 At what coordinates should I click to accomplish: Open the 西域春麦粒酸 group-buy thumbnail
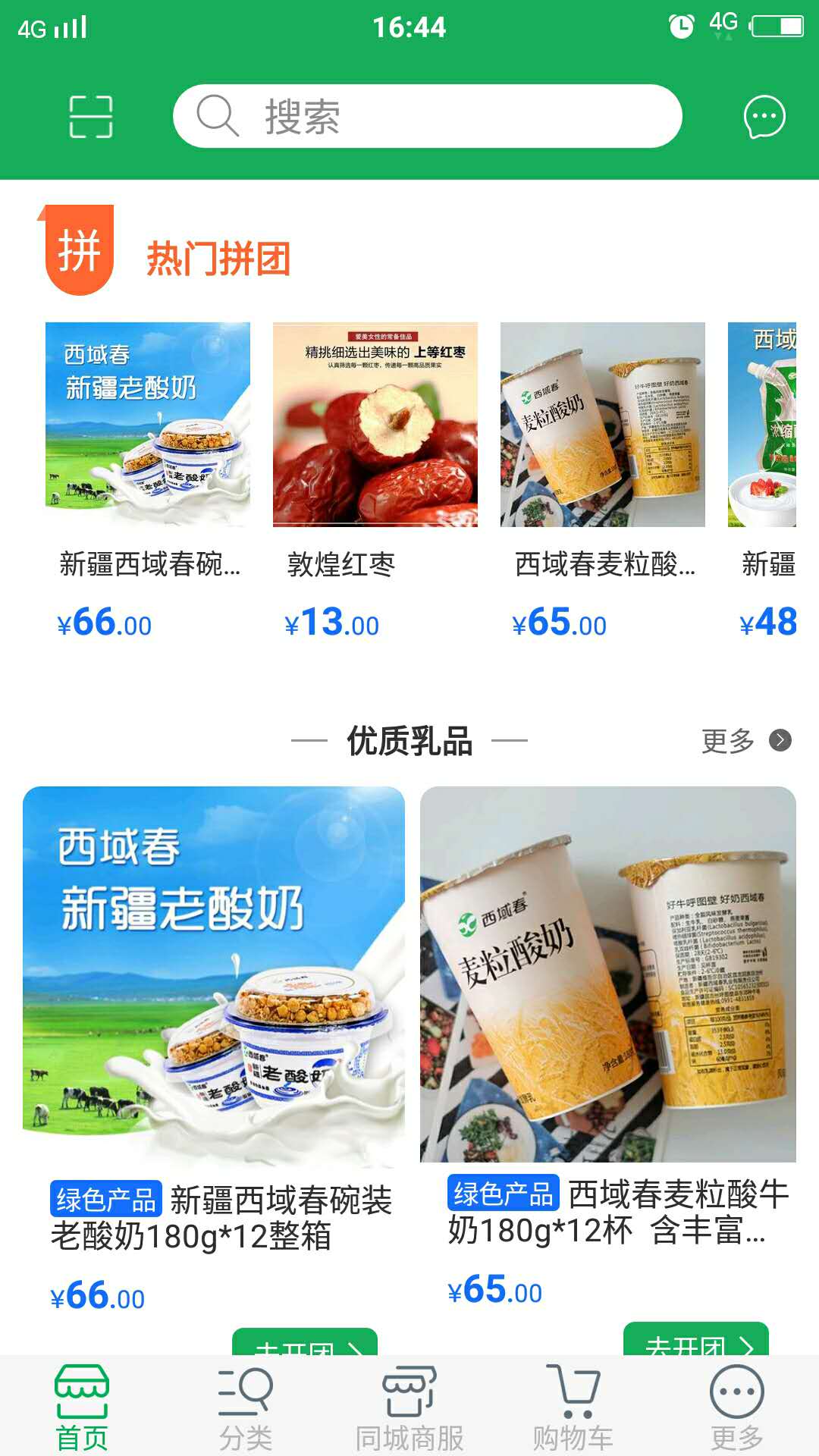pos(606,425)
